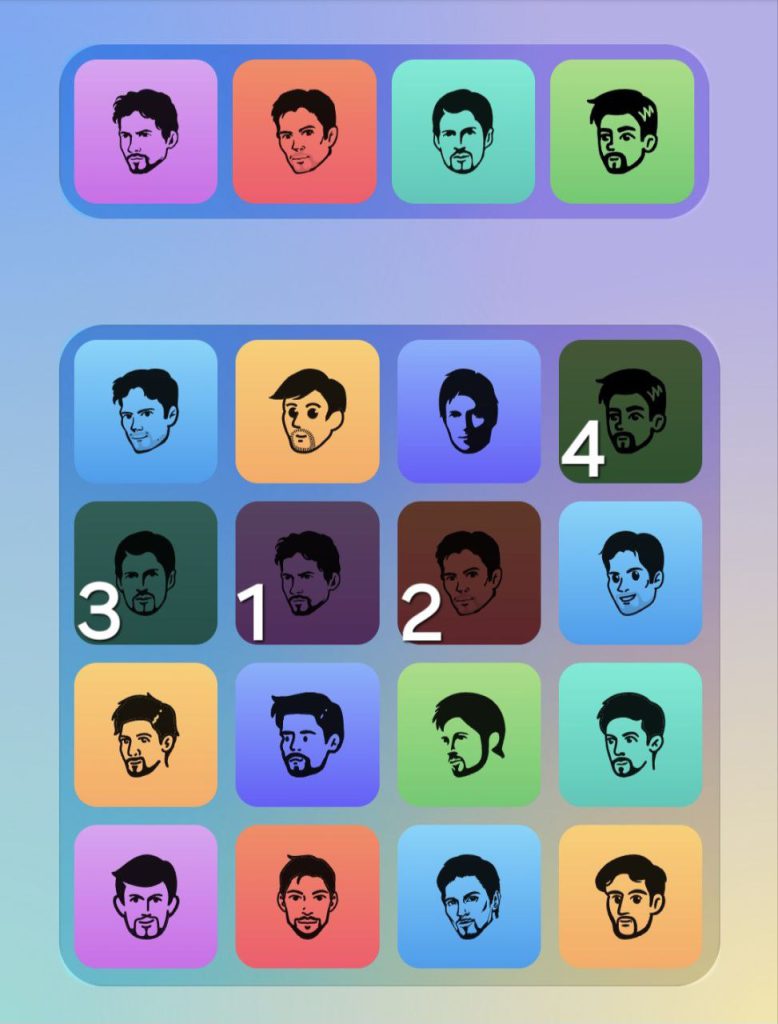
Task: Tap the dark green tile numbered 4
Action: point(630,411)
